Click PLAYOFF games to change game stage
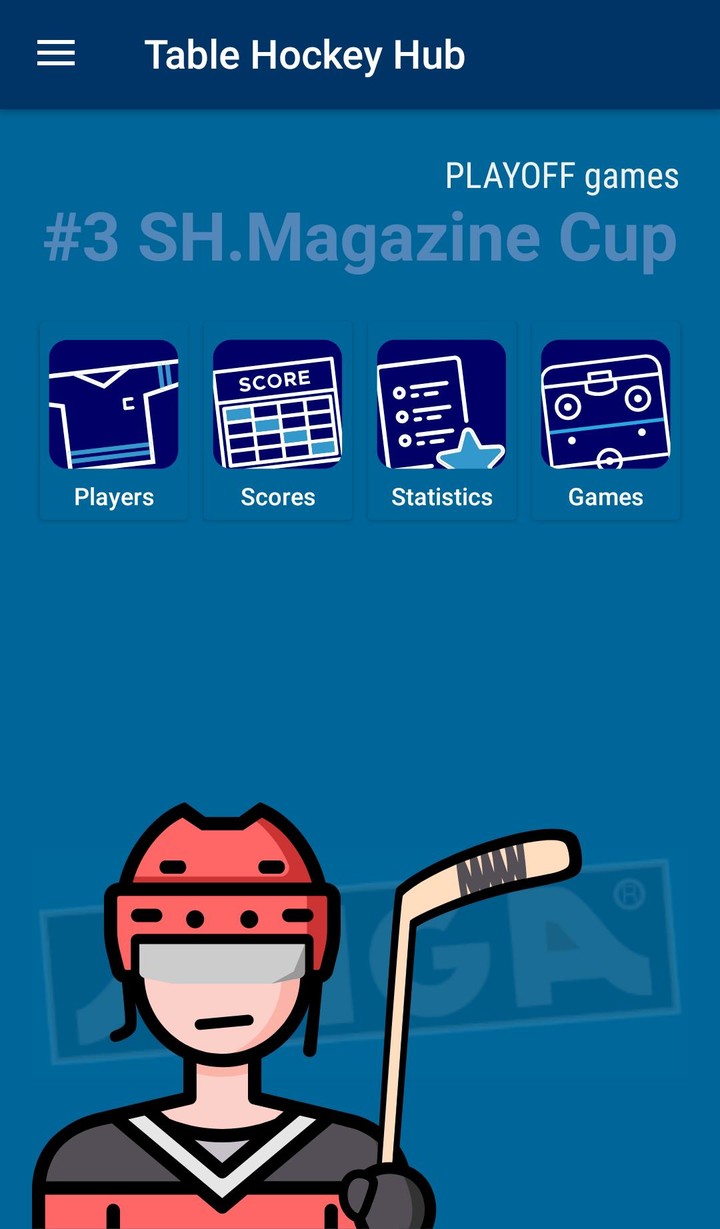 pos(562,175)
